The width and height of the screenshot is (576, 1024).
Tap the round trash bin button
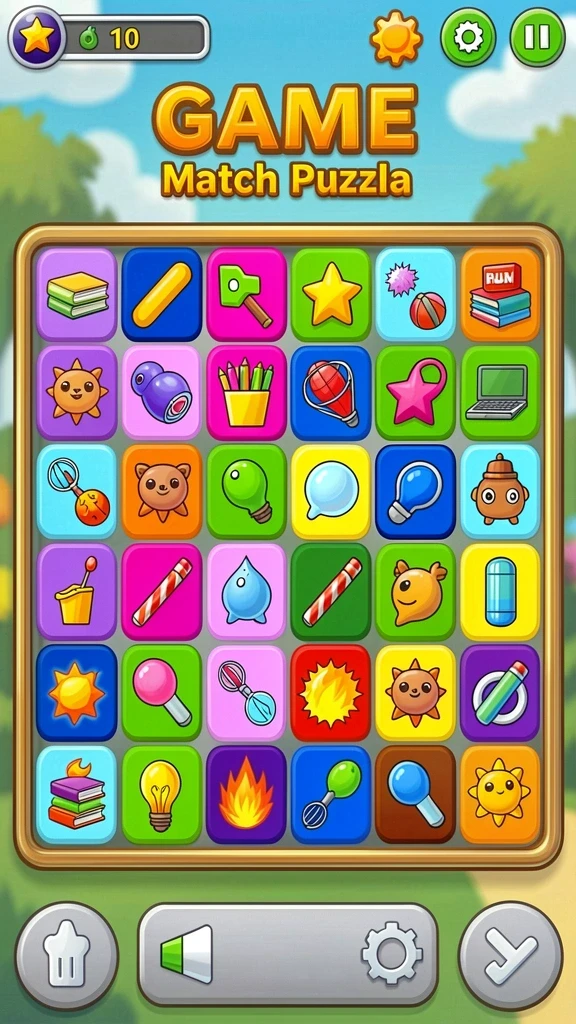point(67,955)
